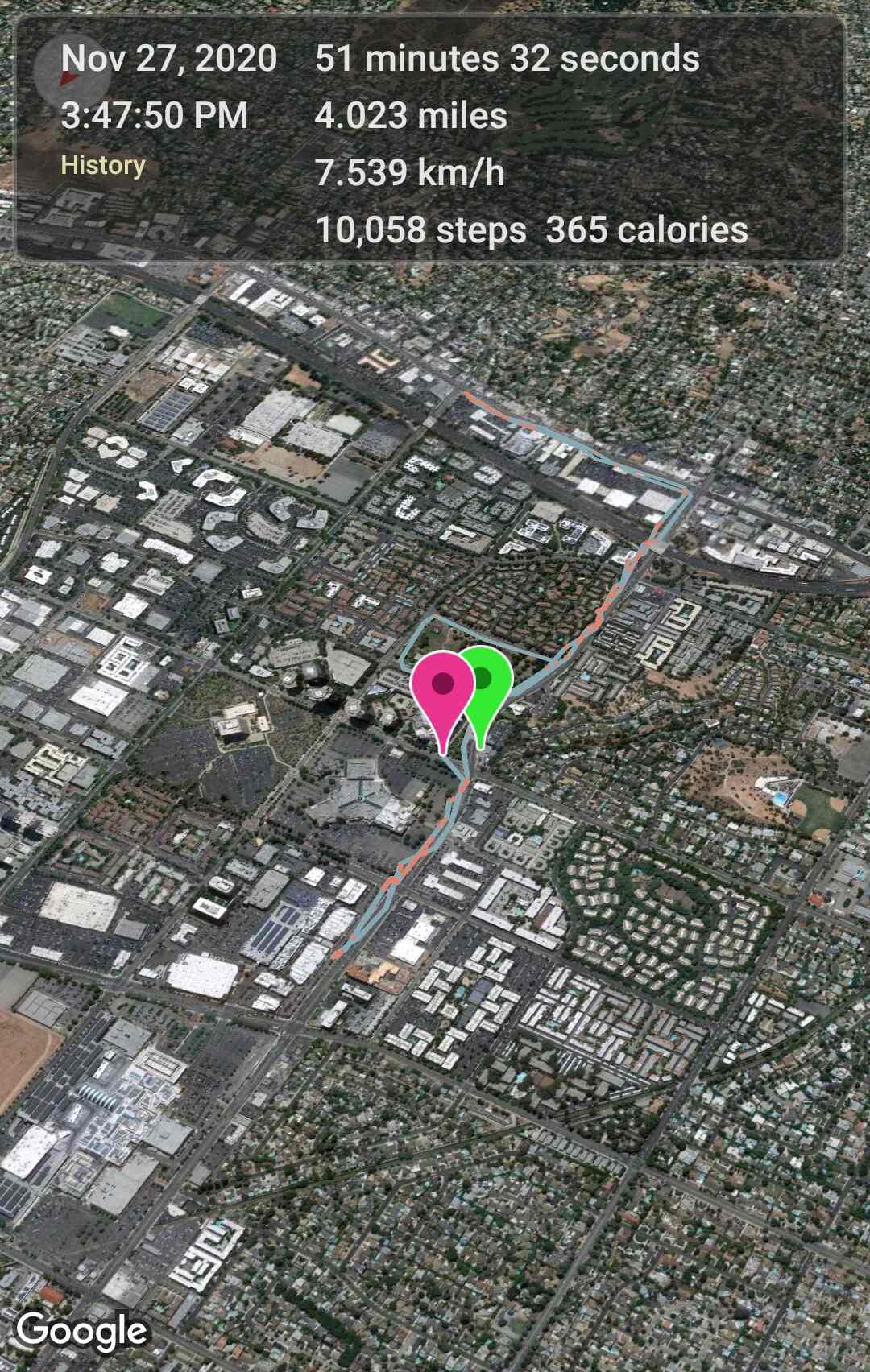Select the 3:47:50 PM start time
The image size is (870, 1372).
[x=155, y=115]
